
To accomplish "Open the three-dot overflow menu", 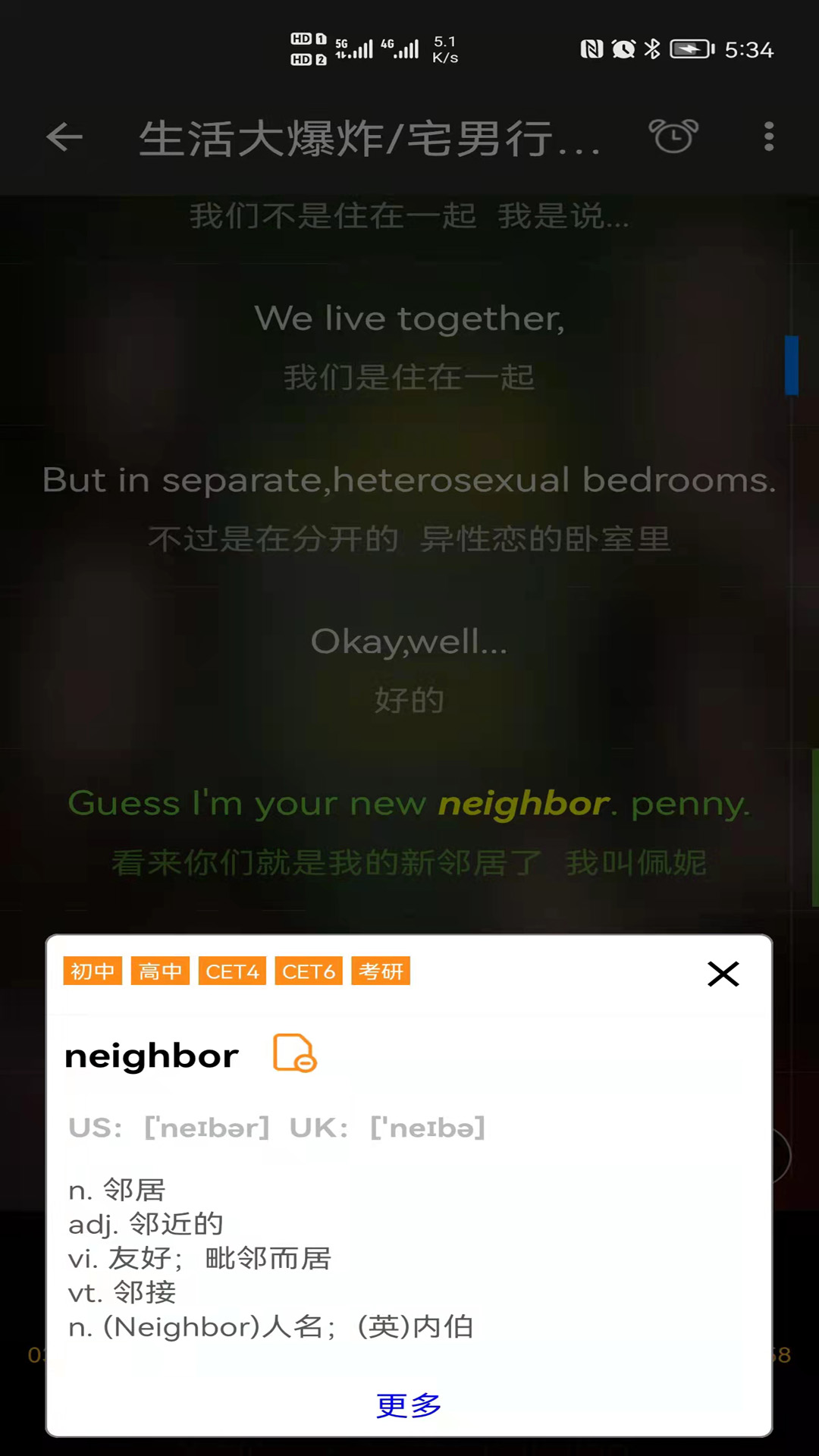I will [769, 137].
